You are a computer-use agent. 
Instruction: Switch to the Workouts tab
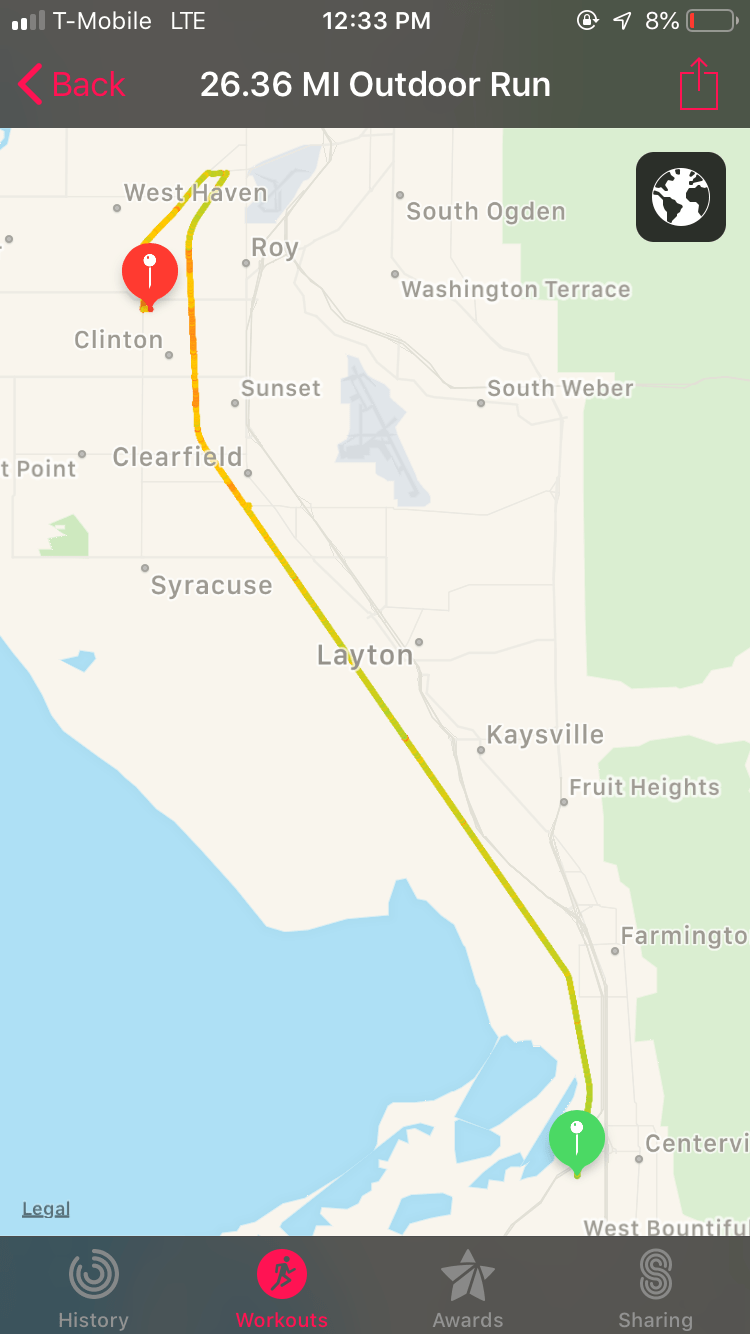(x=282, y=1289)
